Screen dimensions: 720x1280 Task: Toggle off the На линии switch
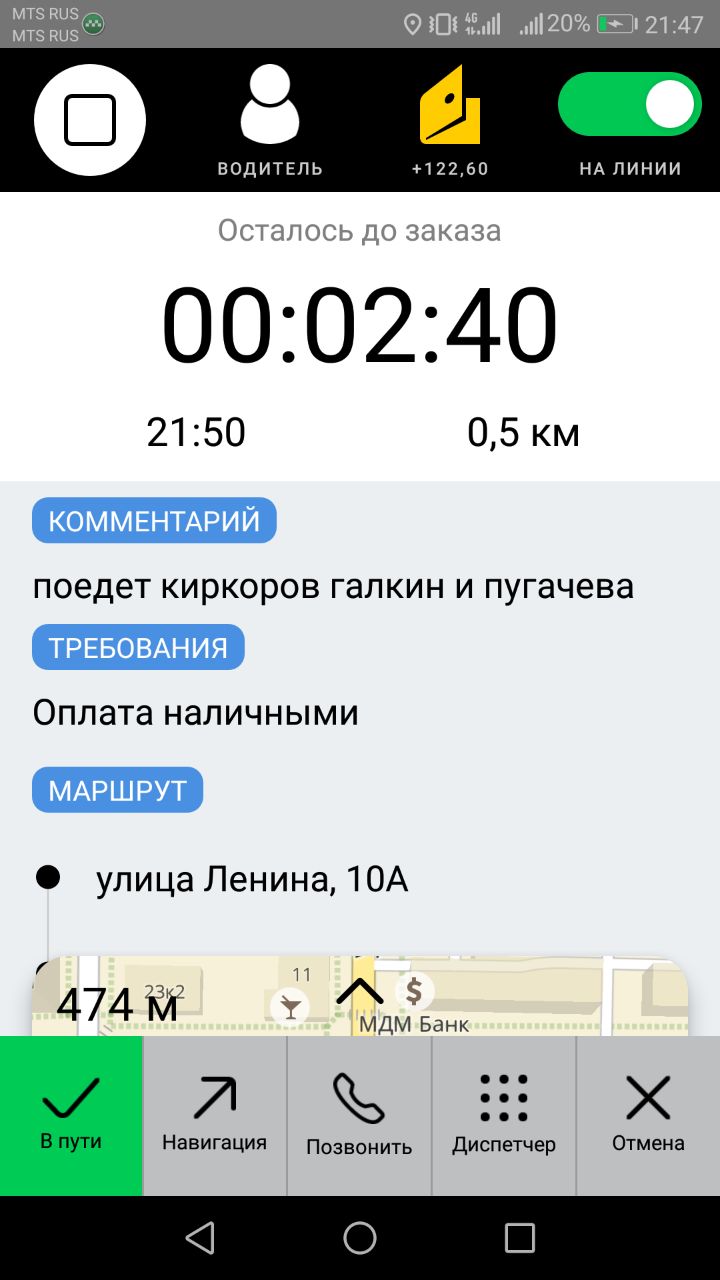point(630,104)
